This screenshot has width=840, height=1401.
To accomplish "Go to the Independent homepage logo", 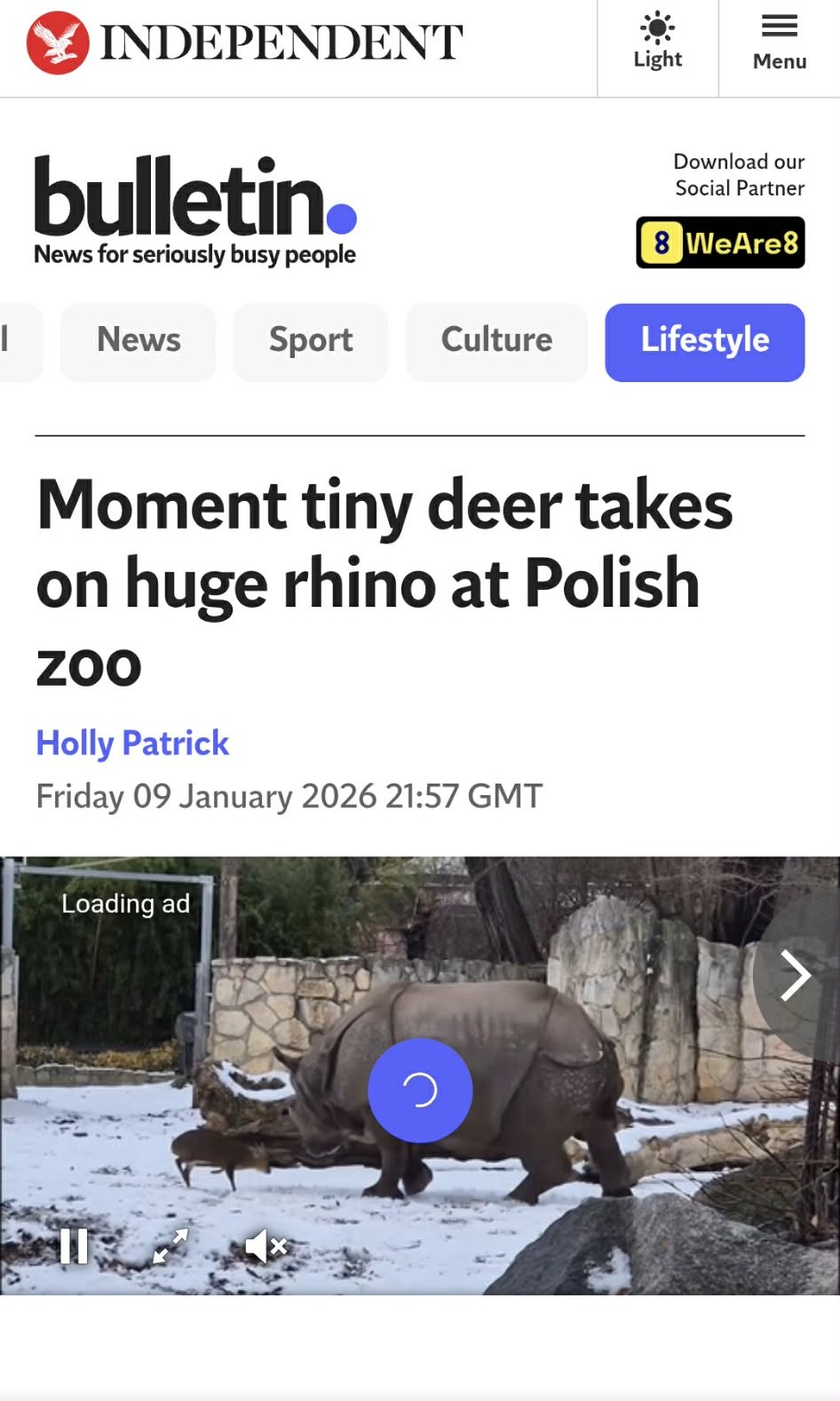I will [244, 43].
